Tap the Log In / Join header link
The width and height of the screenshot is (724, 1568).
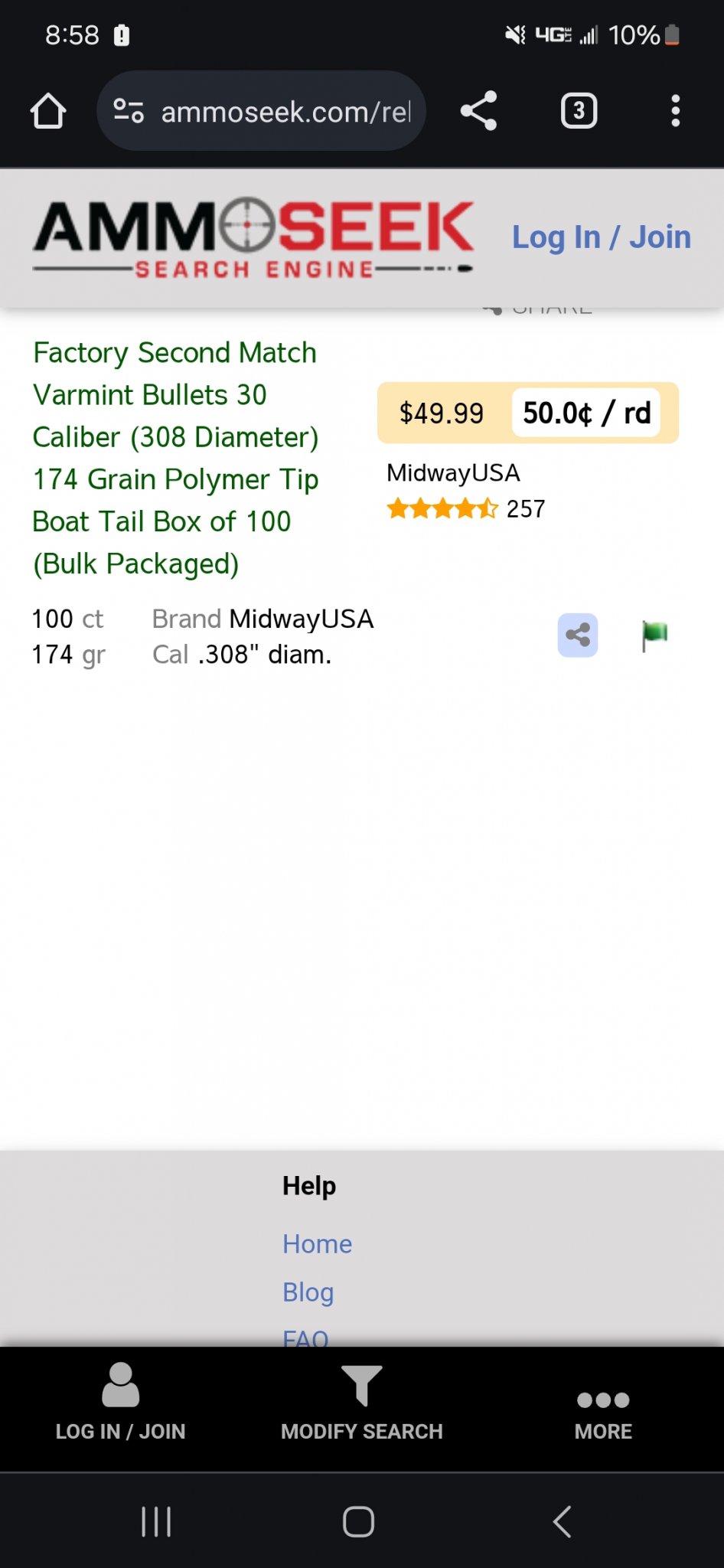pos(601,237)
